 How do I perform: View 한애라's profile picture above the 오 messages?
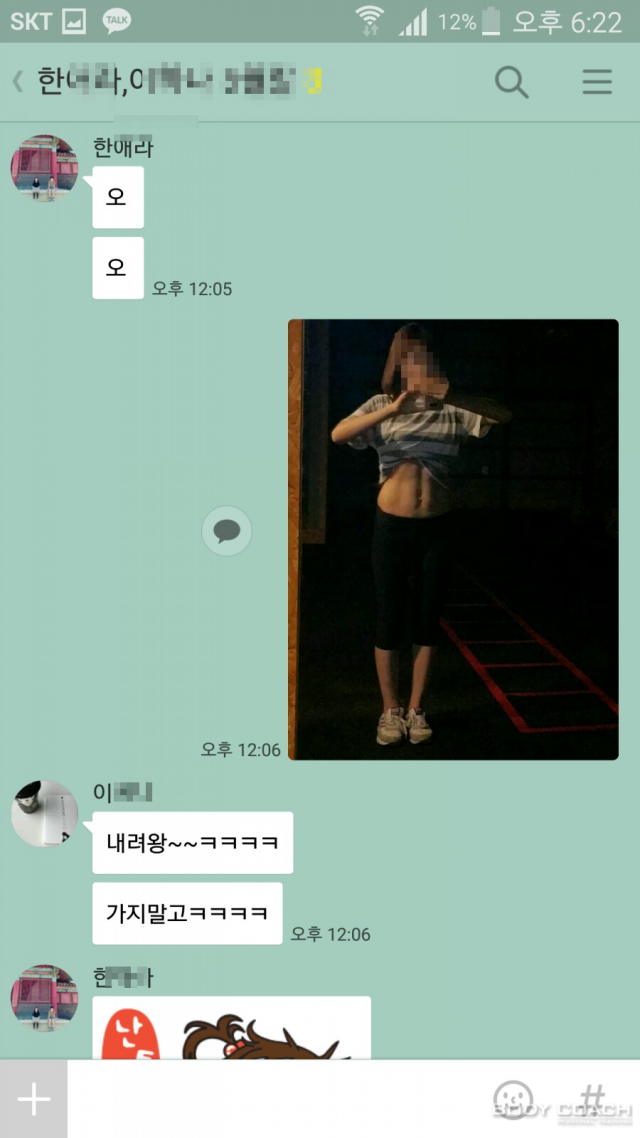(x=44, y=168)
